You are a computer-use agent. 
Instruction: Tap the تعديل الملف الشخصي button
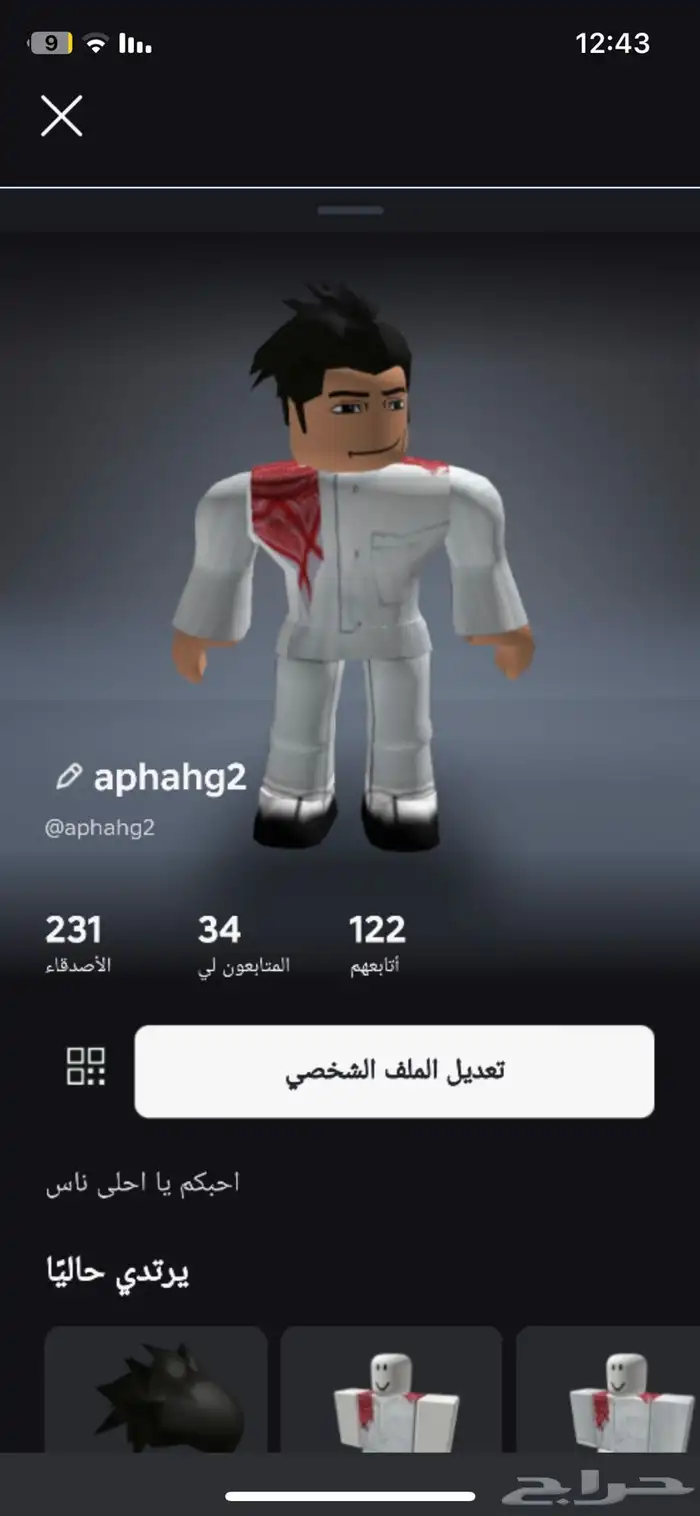(x=394, y=1071)
